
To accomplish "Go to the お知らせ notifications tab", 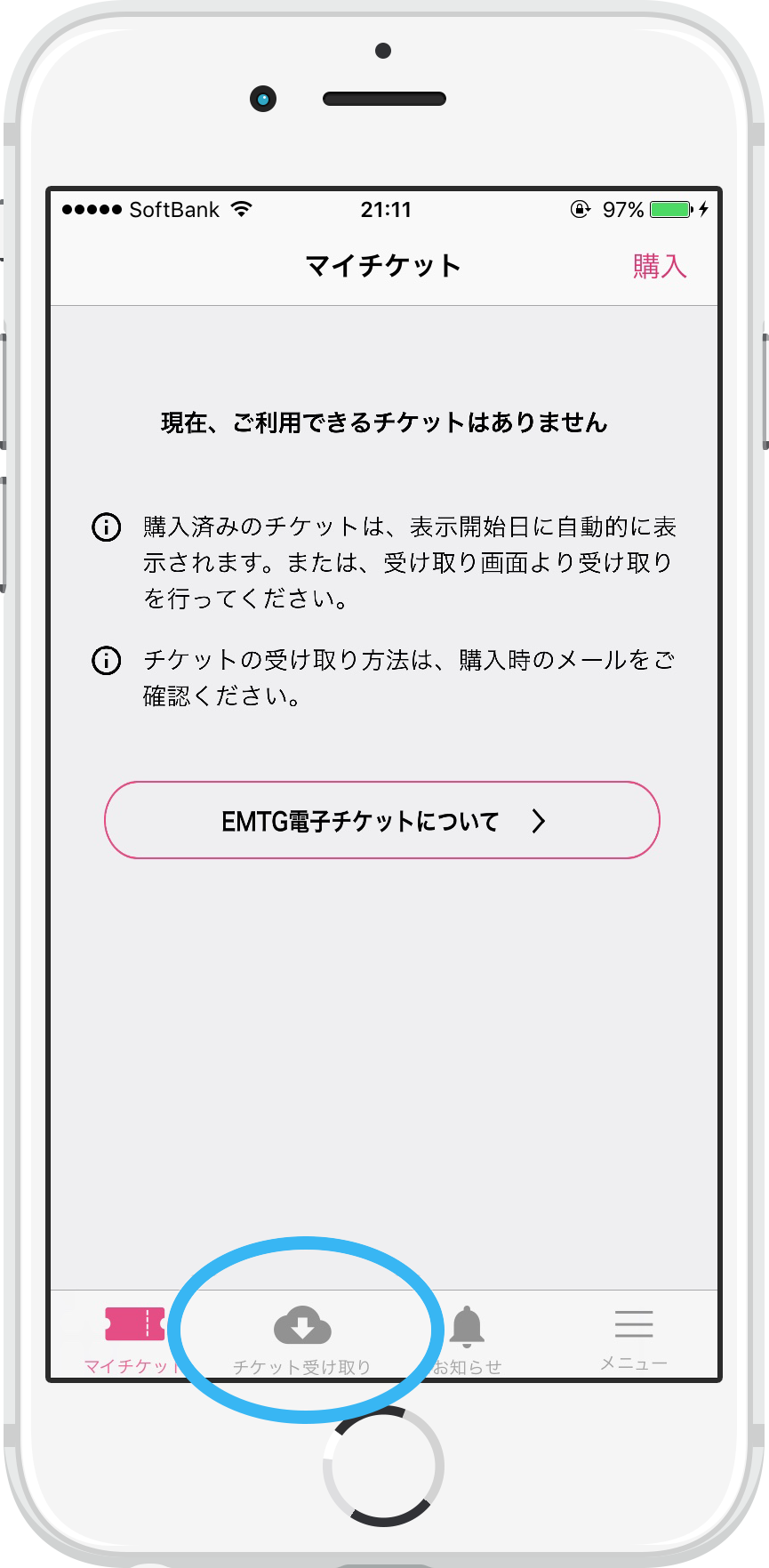I will pyautogui.click(x=467, y=1339).
